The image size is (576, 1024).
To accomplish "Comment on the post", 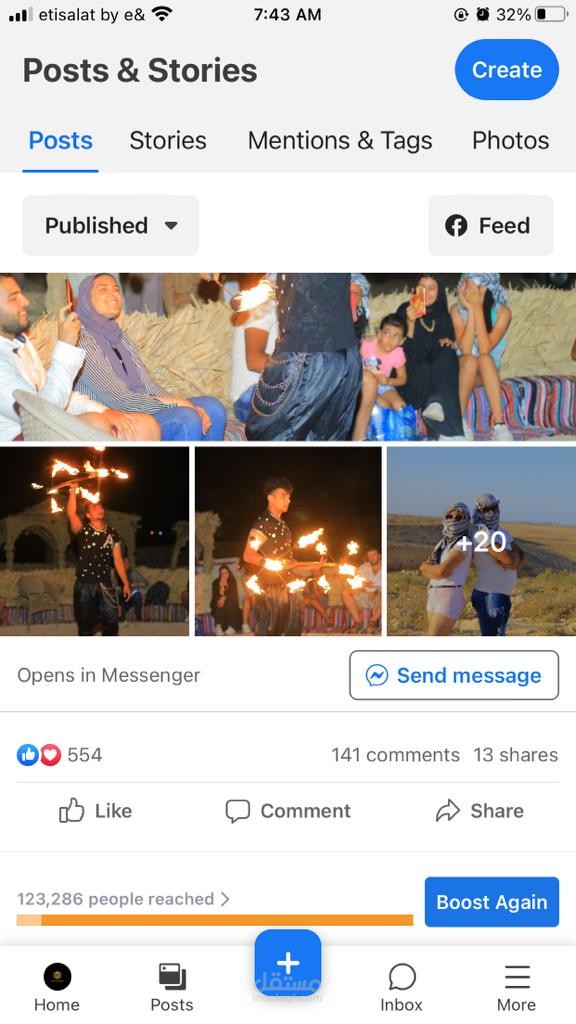I will (288, 811).
